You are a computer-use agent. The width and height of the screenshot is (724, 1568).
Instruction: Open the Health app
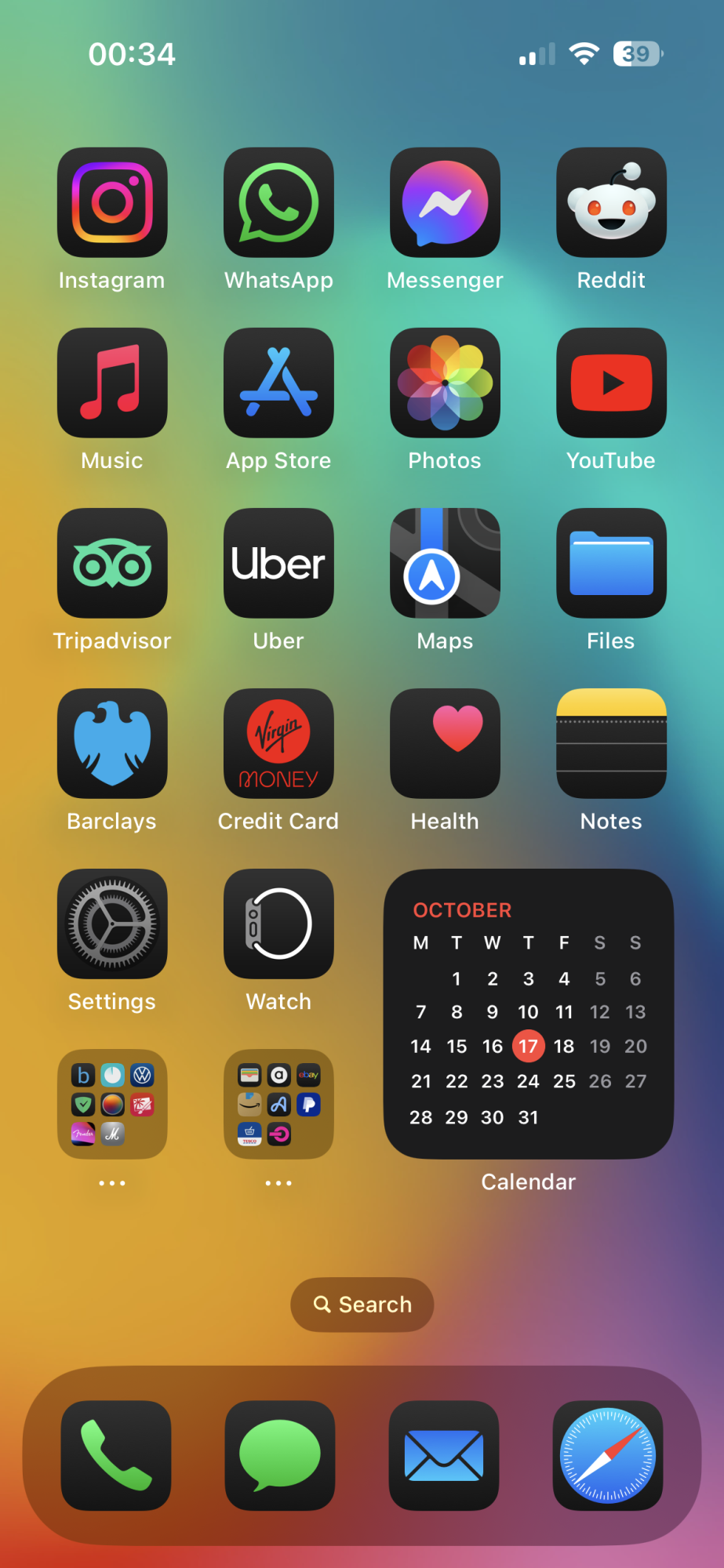coord(445,743)
